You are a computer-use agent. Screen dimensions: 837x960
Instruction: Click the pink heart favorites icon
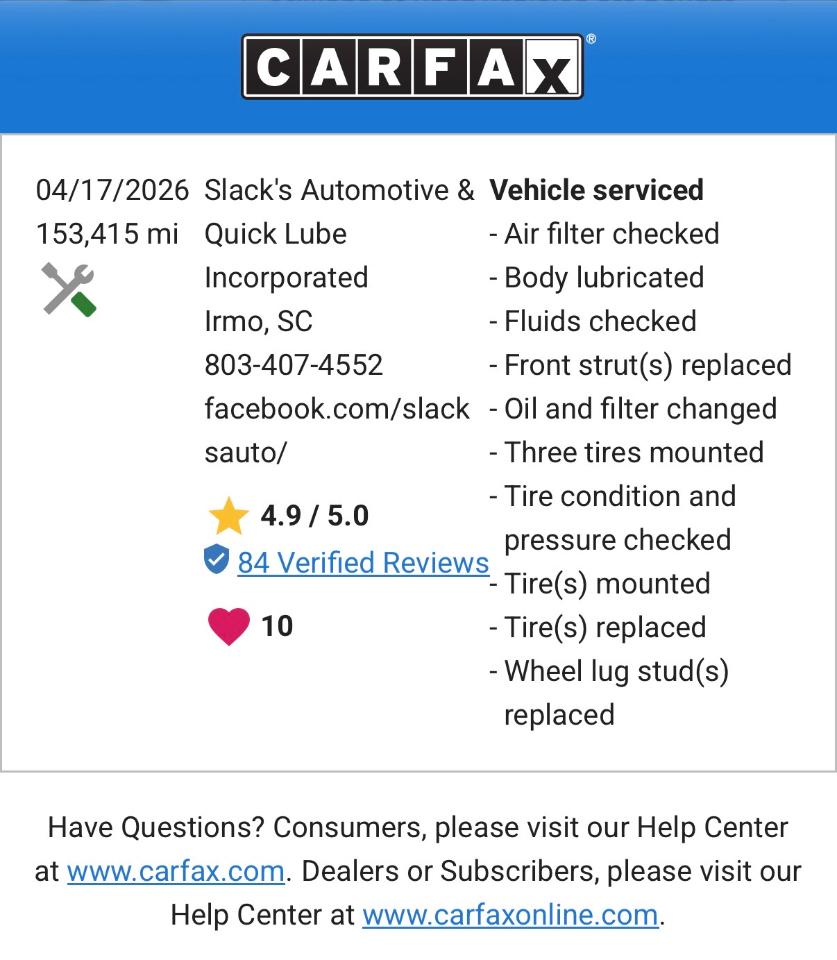[228, 624]
